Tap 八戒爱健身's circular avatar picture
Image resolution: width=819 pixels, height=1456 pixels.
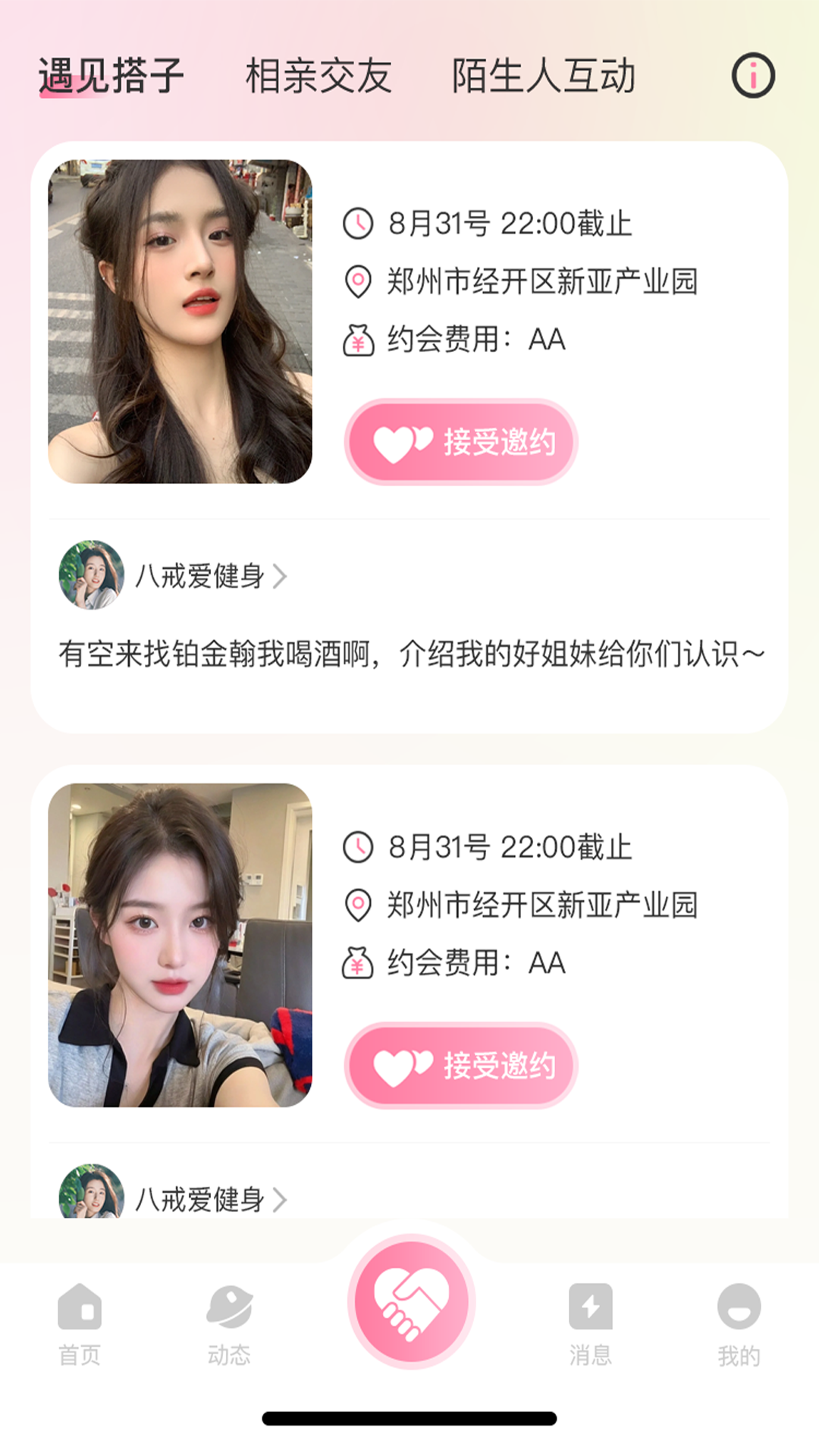pos(91,577)
